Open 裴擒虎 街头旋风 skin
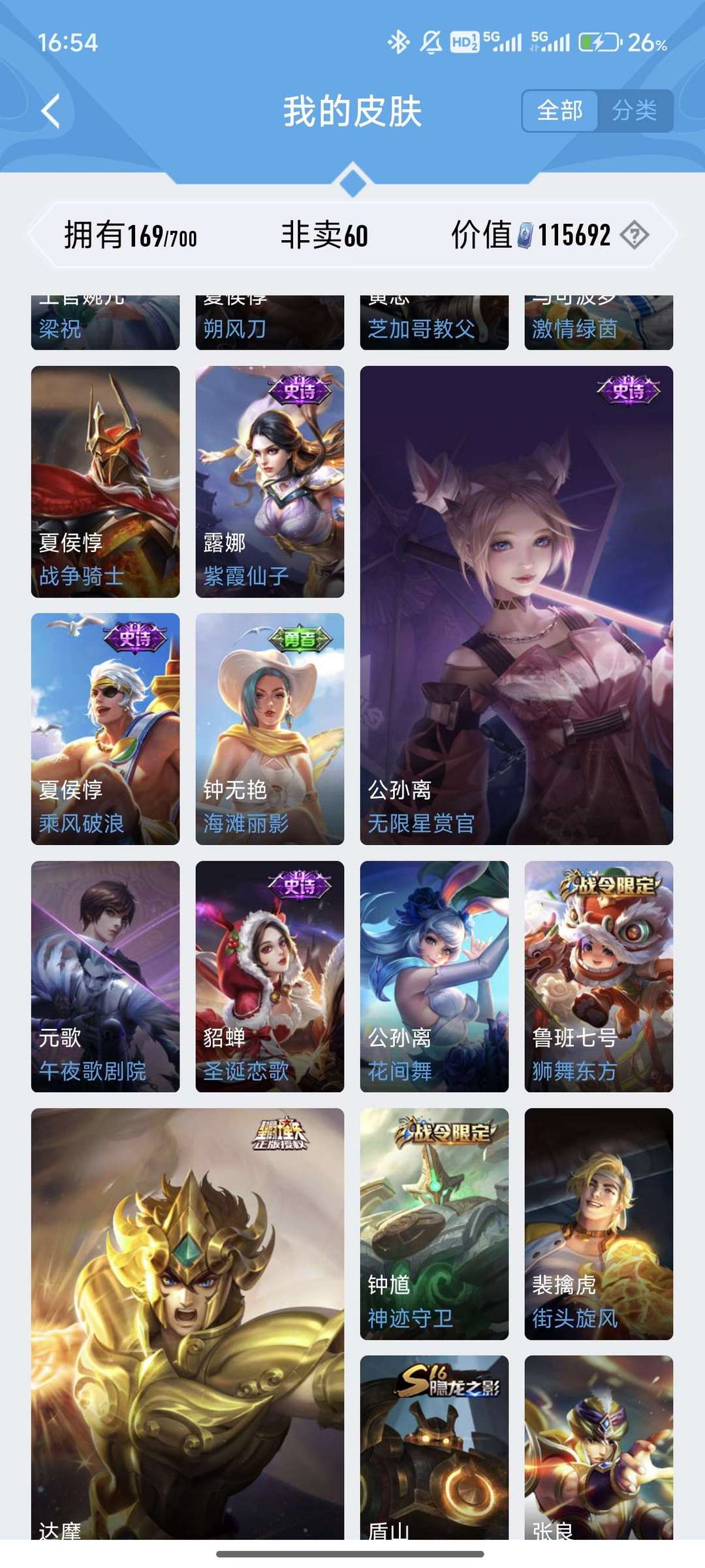The width and height of the screenshot is (705, 1568). tap(599, 1224)
